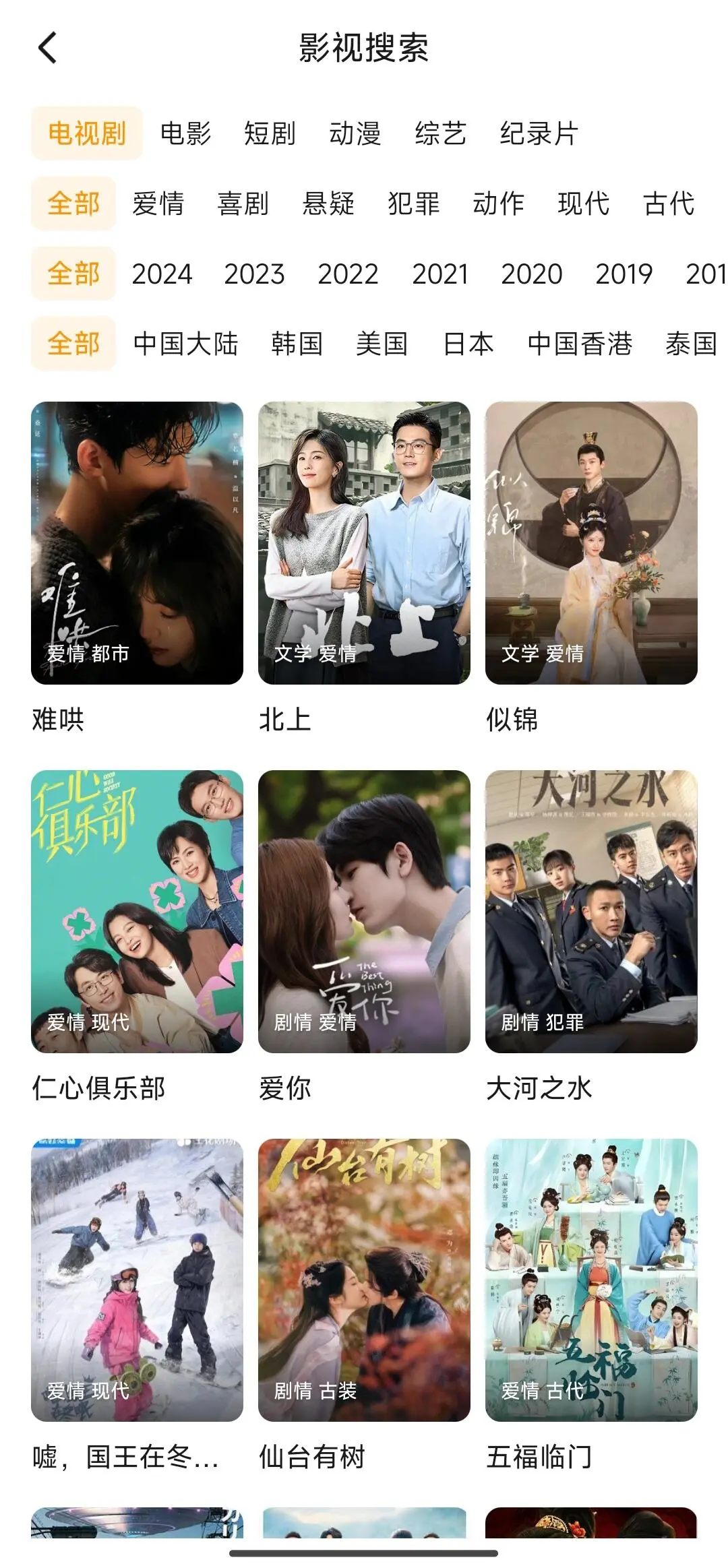Screen dimensions: 728x1568
Task: Open the 北上 poster card
Action: [364, 543]
